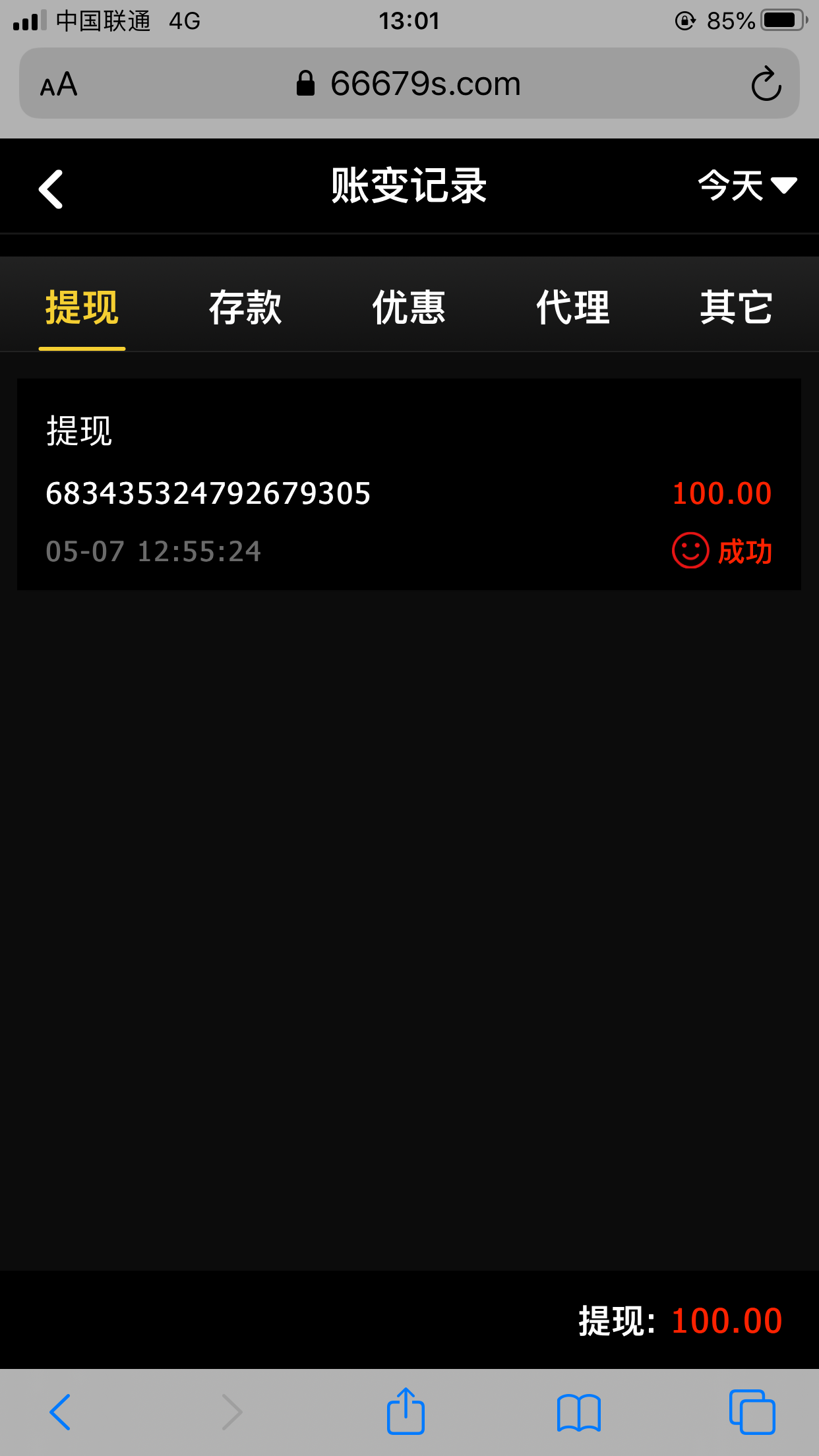Open the 今天 date filter dropdown
The image size is (819, 1456).
tap(746, 186)
